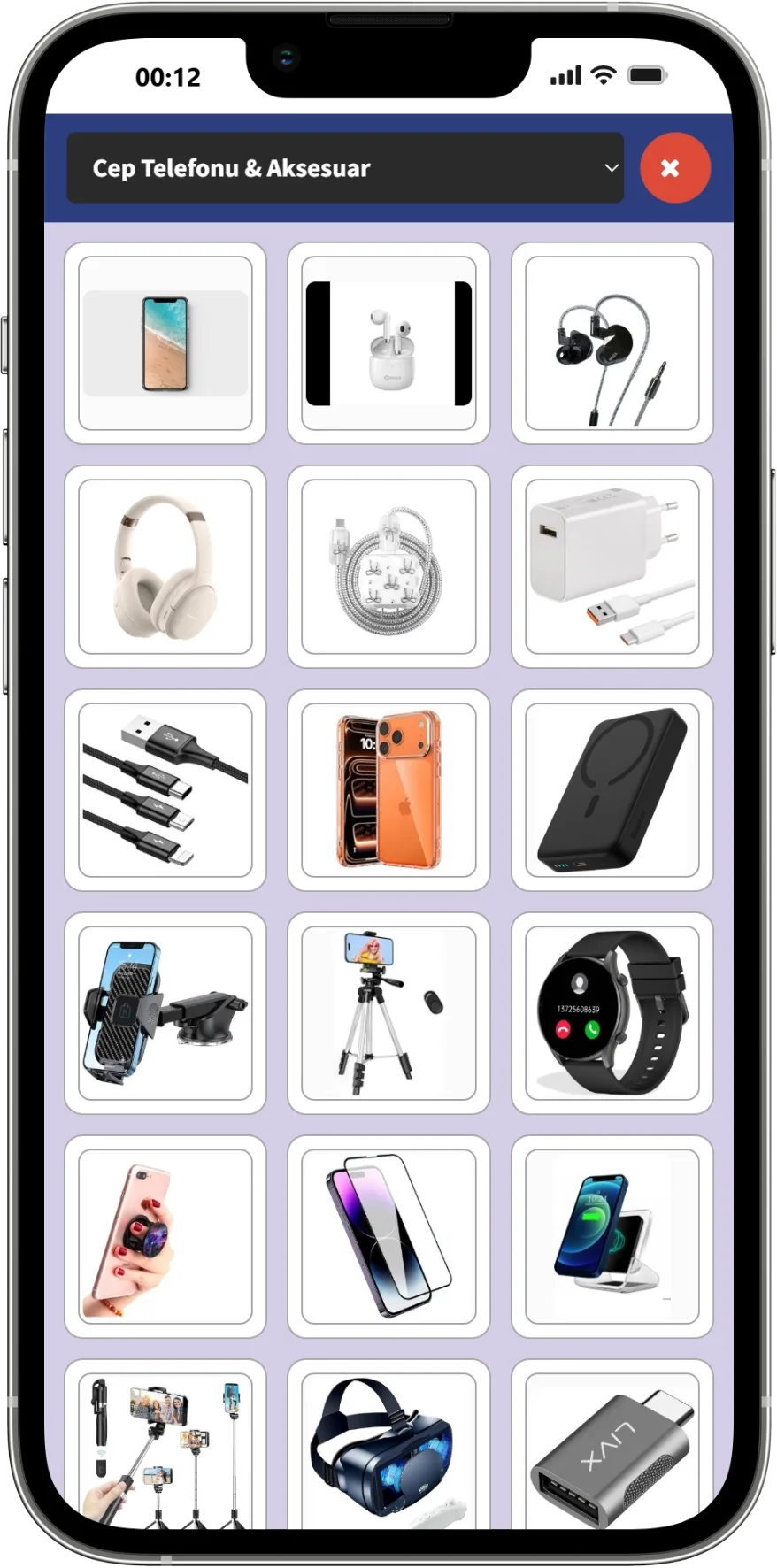Select the USB-C adapter tile

[x=612, y=1447]
